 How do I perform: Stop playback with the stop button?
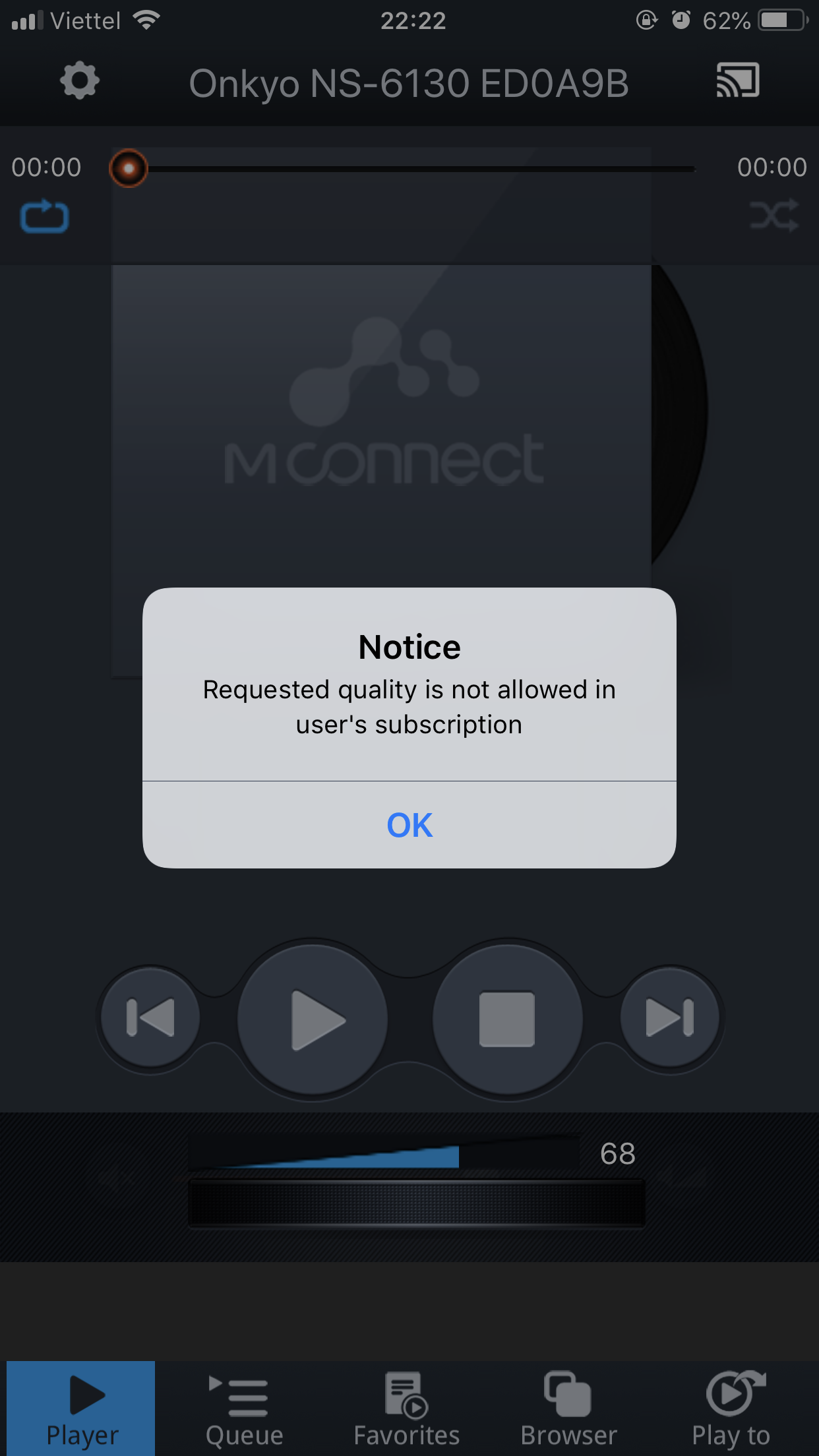(507, 1019)
